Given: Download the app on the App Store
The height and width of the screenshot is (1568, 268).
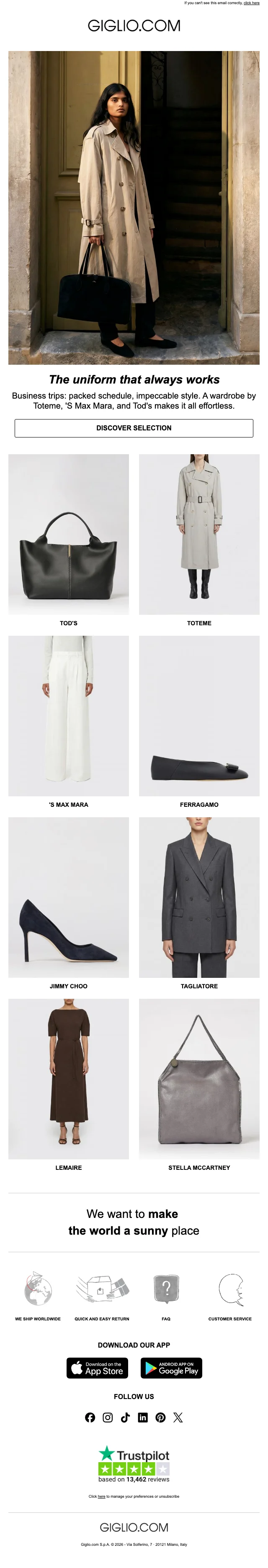Looking at the screenshot, I should coord(98,1368).
